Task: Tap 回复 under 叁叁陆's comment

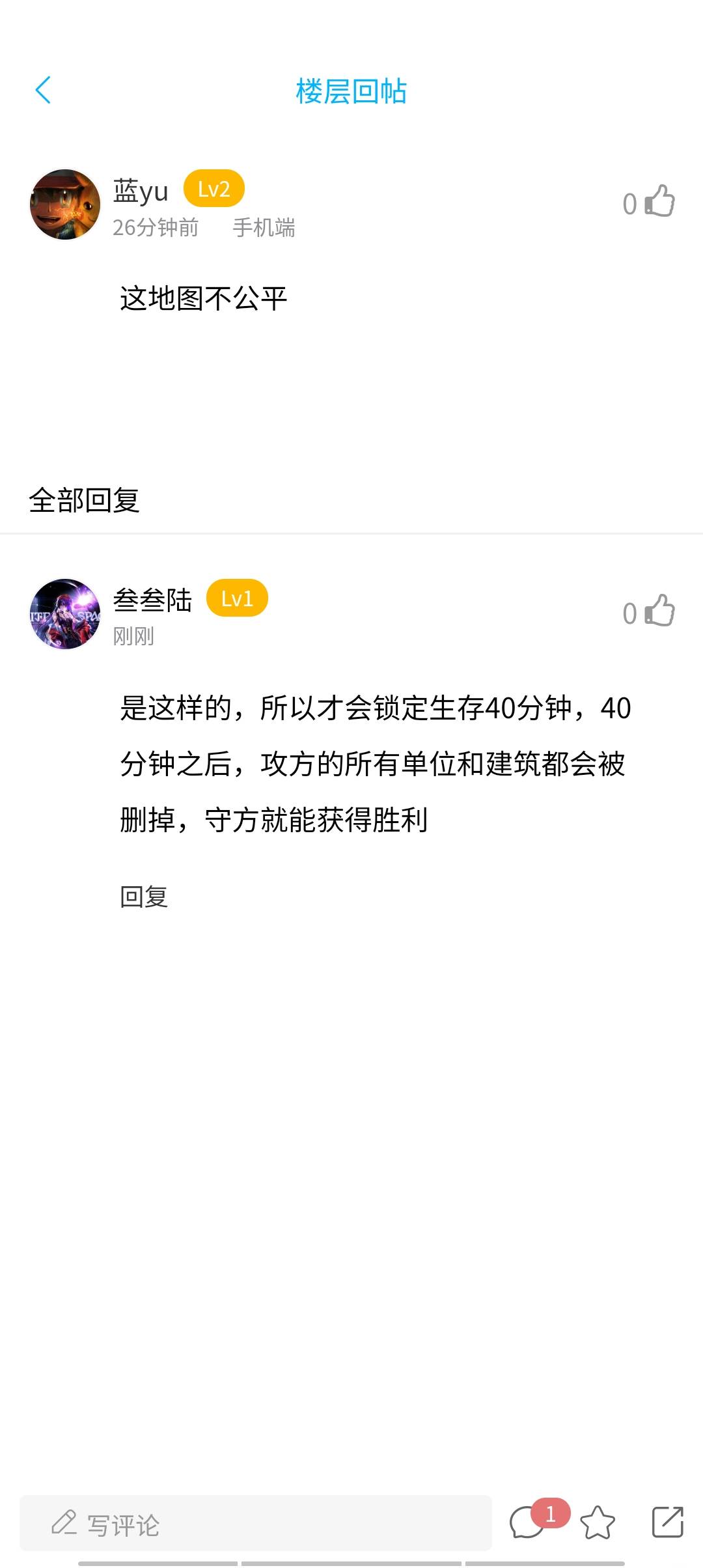Action: 144,897
